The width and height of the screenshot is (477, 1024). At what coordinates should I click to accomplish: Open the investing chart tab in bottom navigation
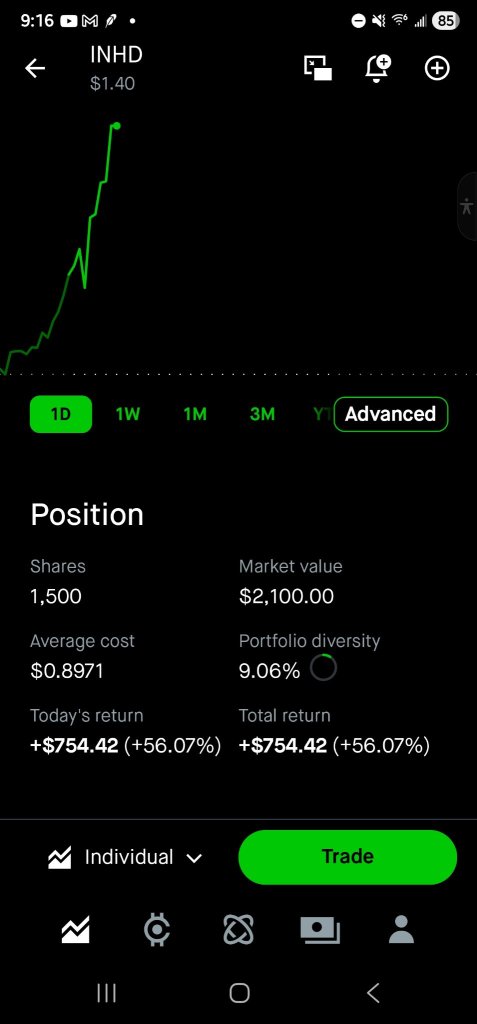(76, 929)
